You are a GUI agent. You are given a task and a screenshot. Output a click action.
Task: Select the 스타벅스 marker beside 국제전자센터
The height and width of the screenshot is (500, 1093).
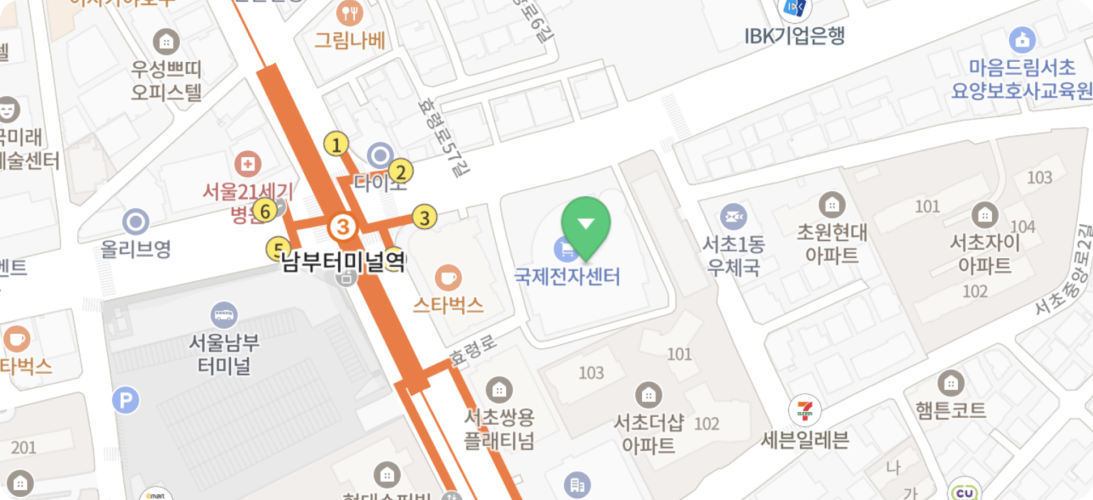(448, 277)
